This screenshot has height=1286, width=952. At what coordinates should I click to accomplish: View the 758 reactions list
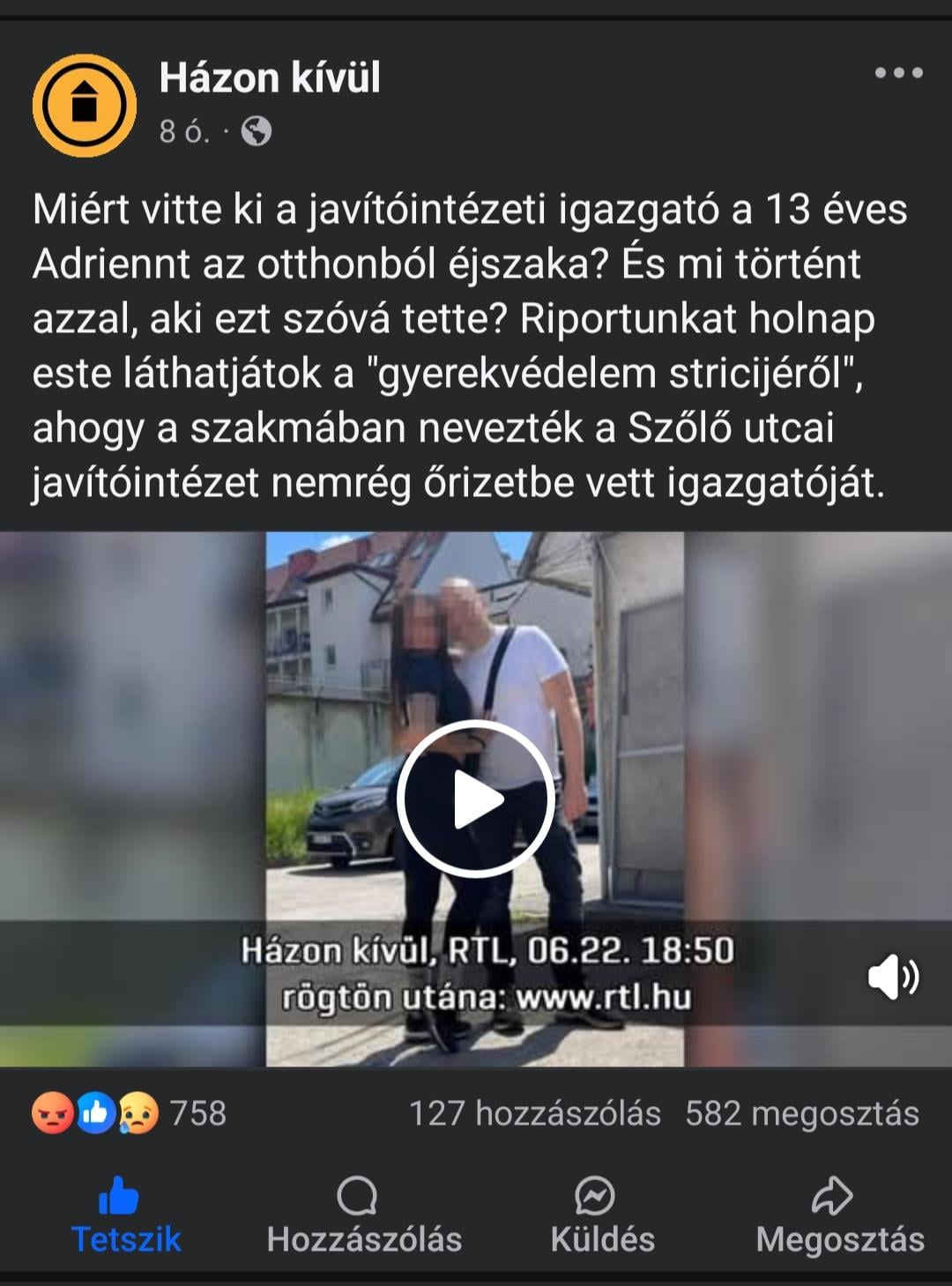[130, 1113]
